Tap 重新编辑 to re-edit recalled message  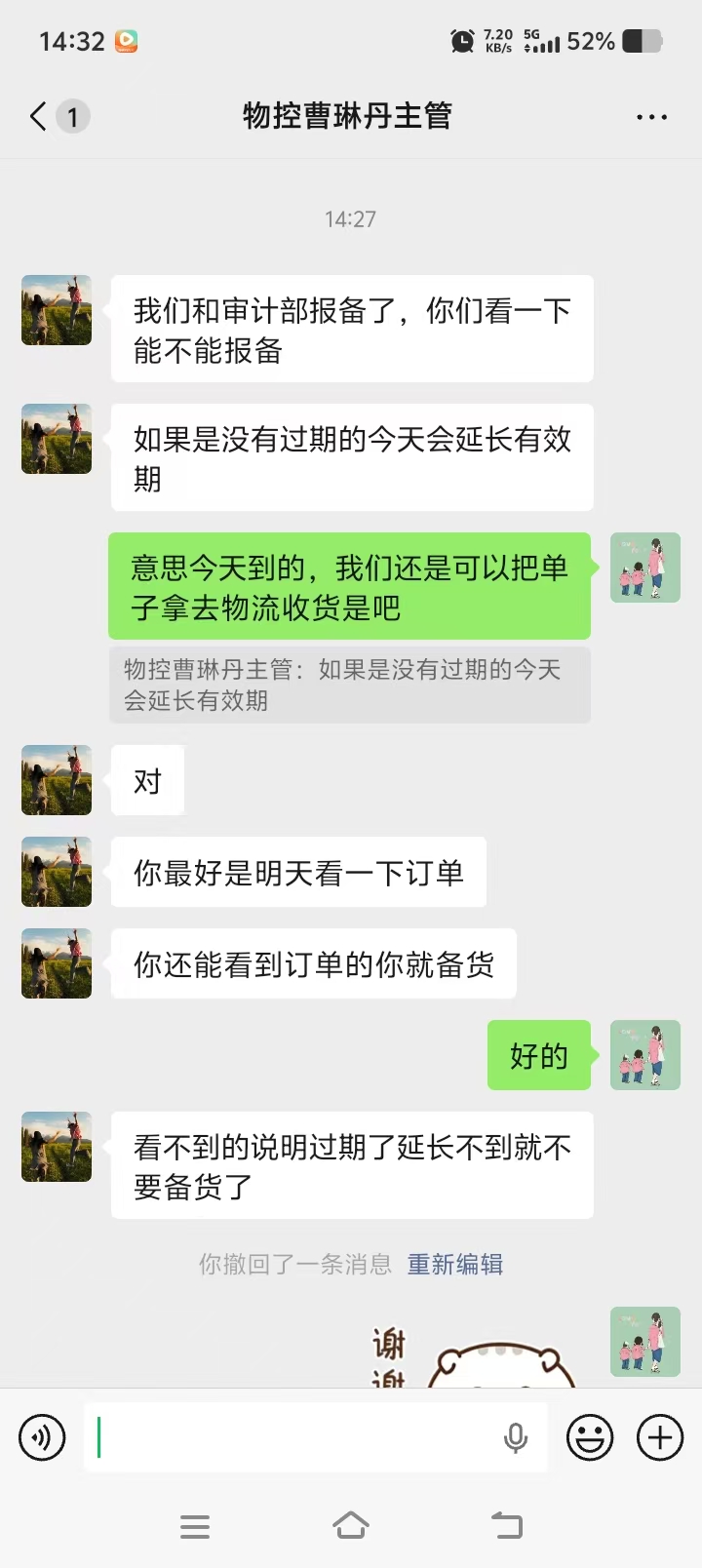click(x=455, y=1265)
